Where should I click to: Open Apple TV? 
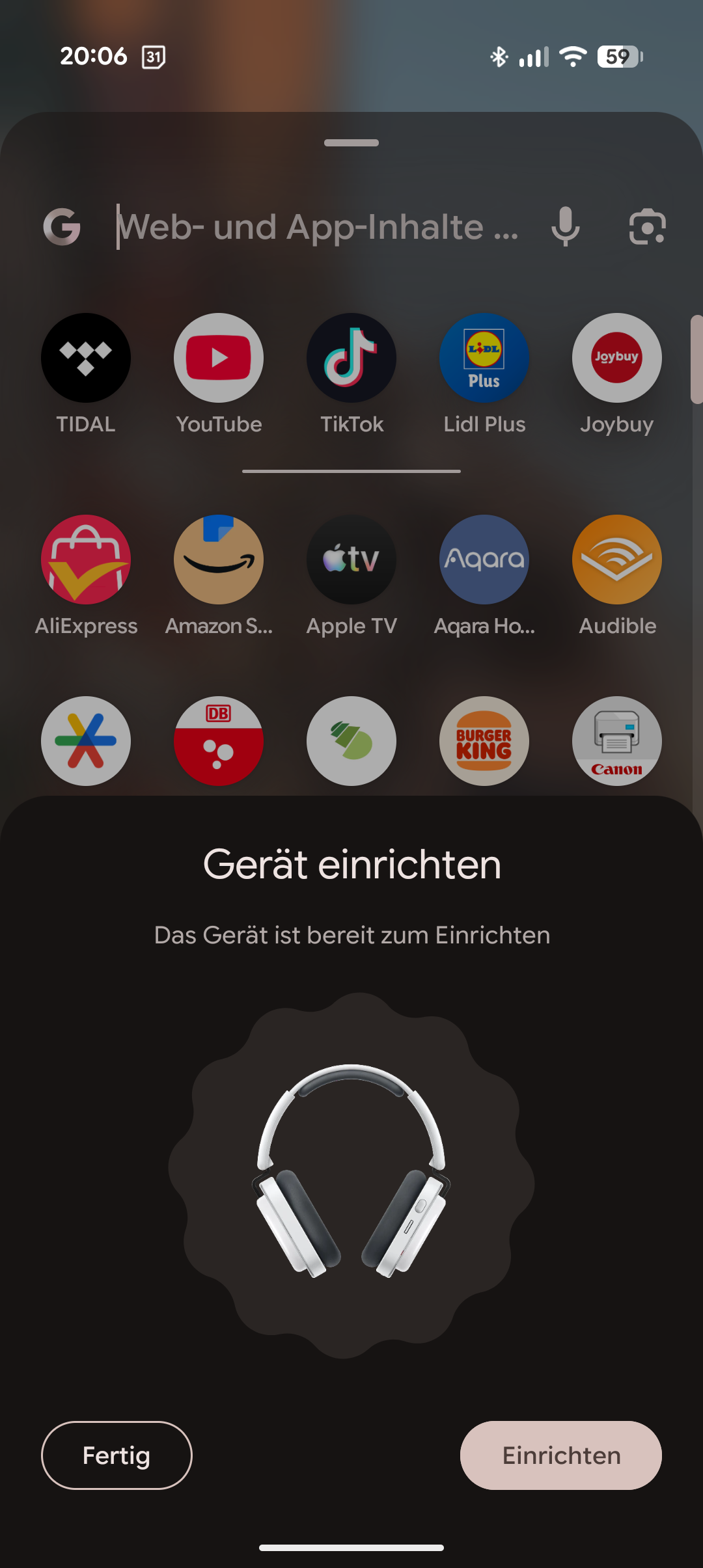pyautogui.click(x=351, y=560)
